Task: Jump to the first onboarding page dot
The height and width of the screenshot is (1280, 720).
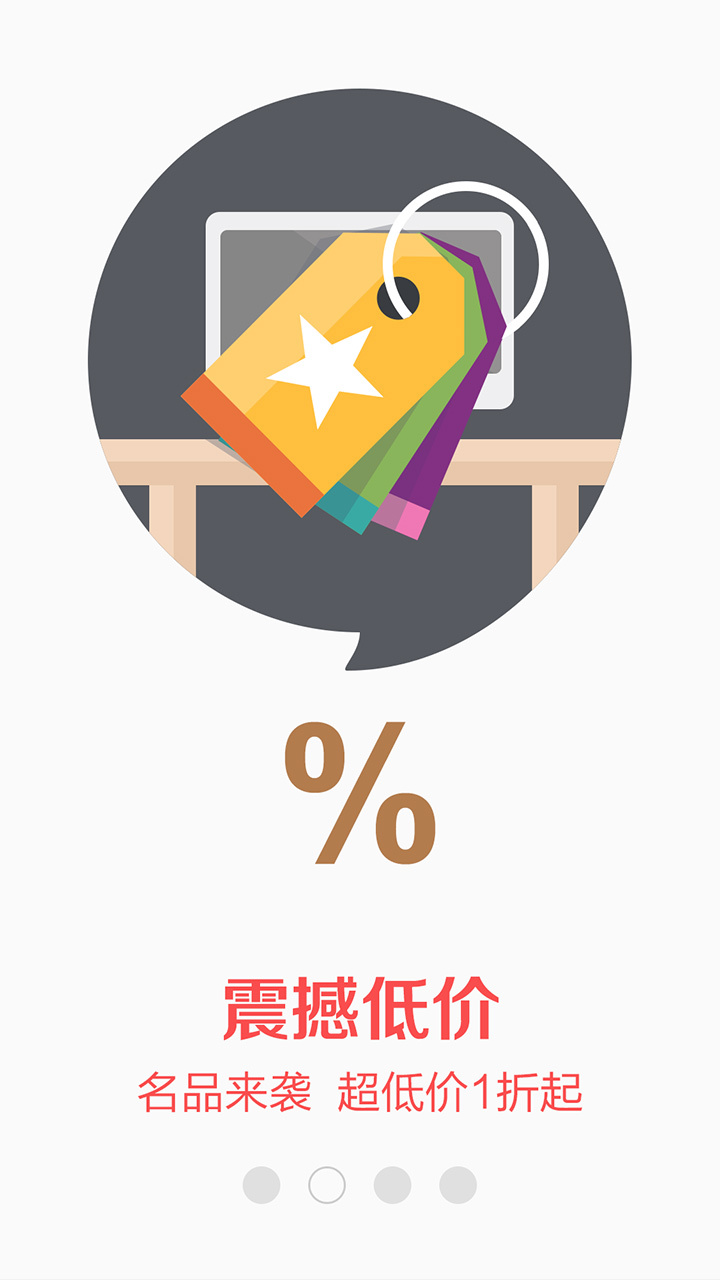Action: tap(261, 1185)
